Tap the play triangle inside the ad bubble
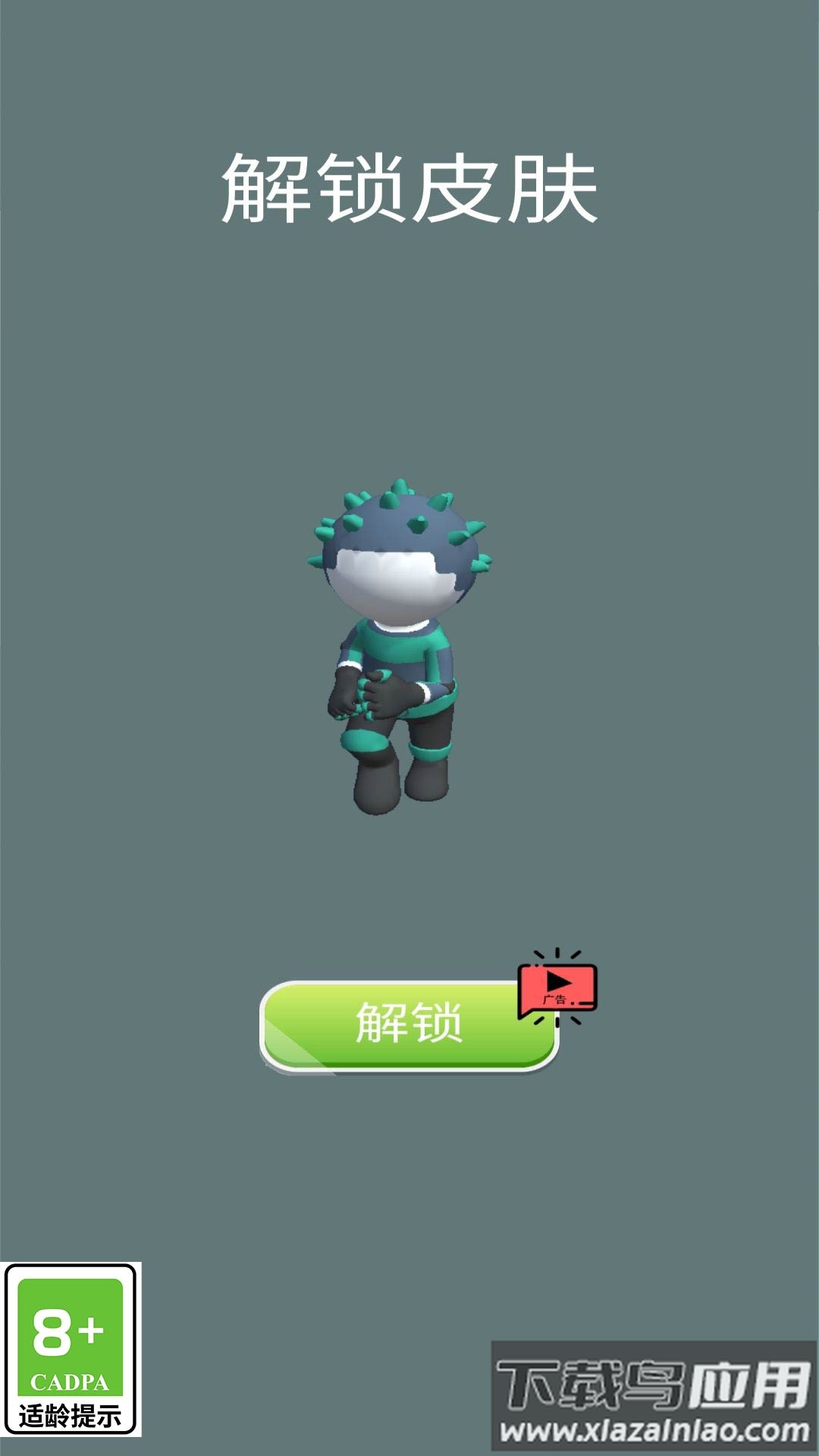Viewport: 819px width, 1456px height. click(x=557, y=982)
